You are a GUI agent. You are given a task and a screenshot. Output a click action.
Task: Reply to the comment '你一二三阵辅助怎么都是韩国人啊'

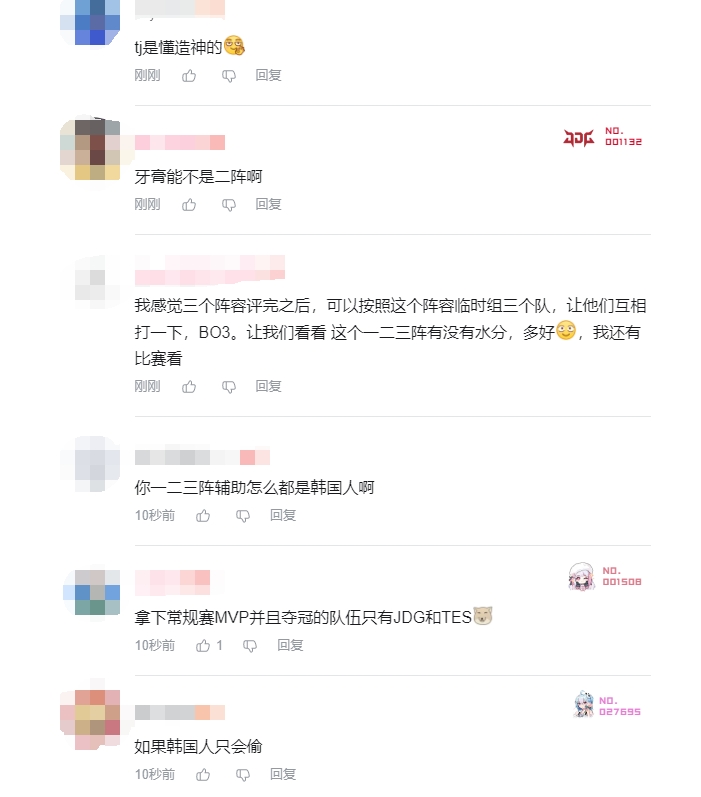coord(283,516)
